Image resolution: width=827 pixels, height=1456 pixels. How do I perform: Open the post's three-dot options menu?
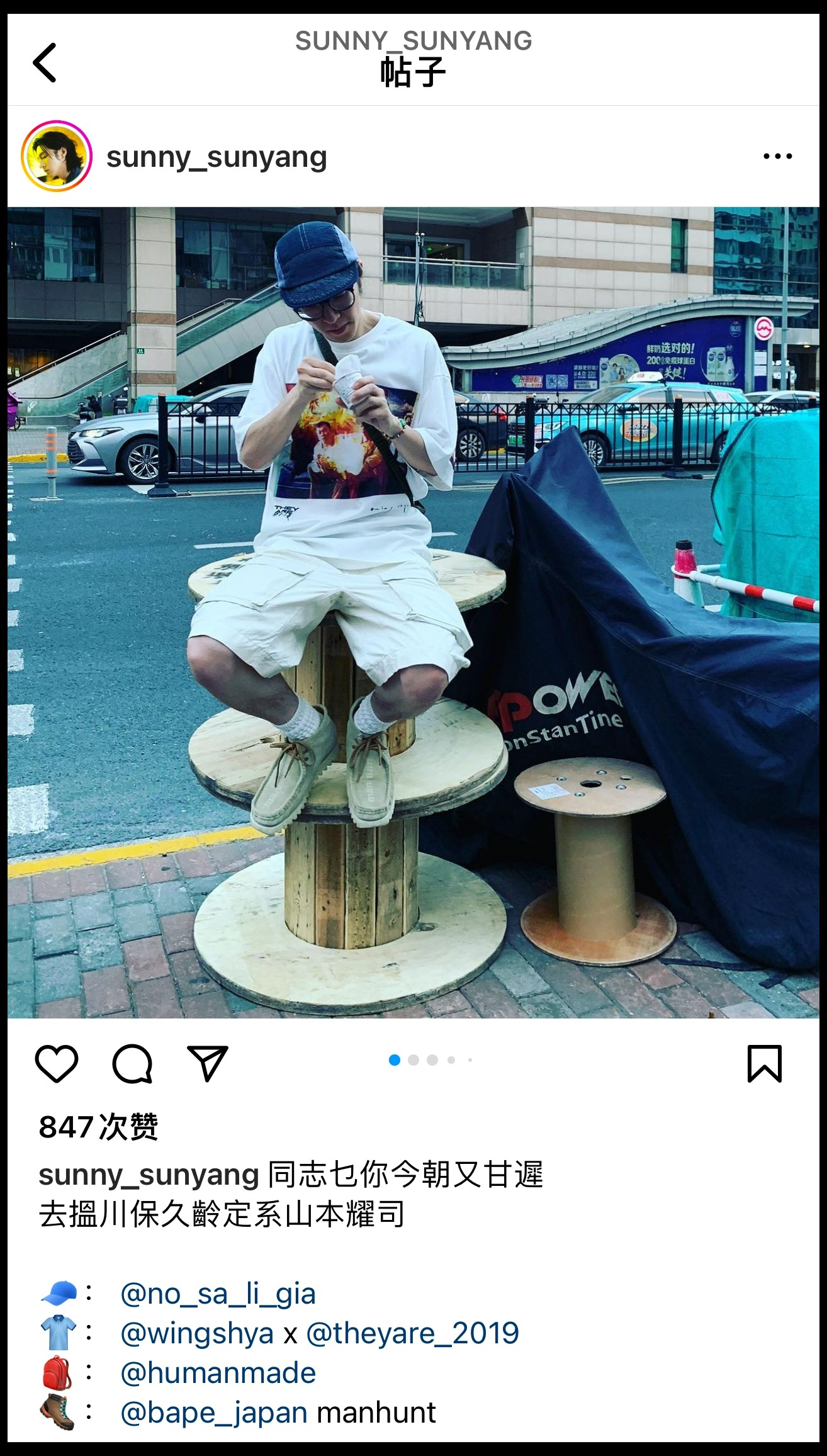(777, 156)
